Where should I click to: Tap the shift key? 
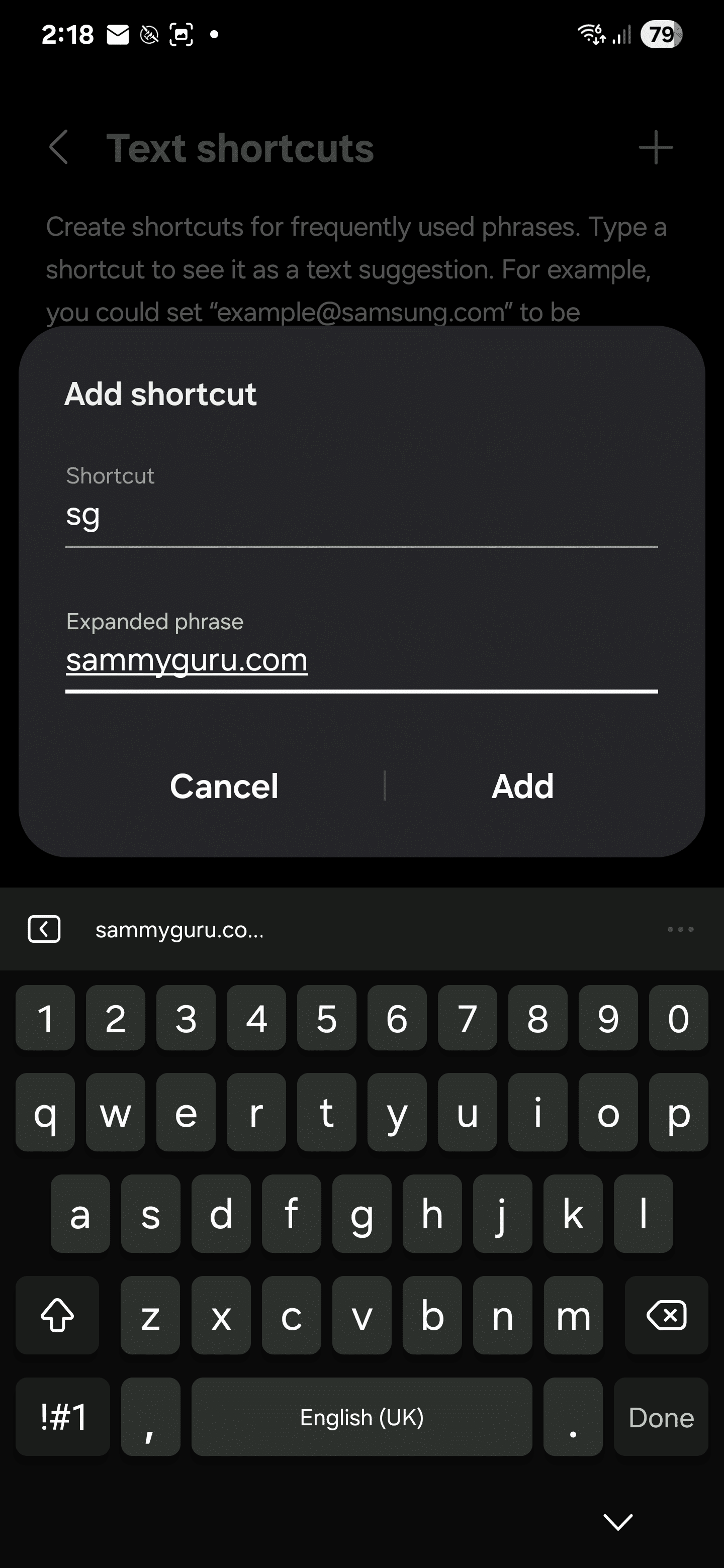pos(57,1315)
